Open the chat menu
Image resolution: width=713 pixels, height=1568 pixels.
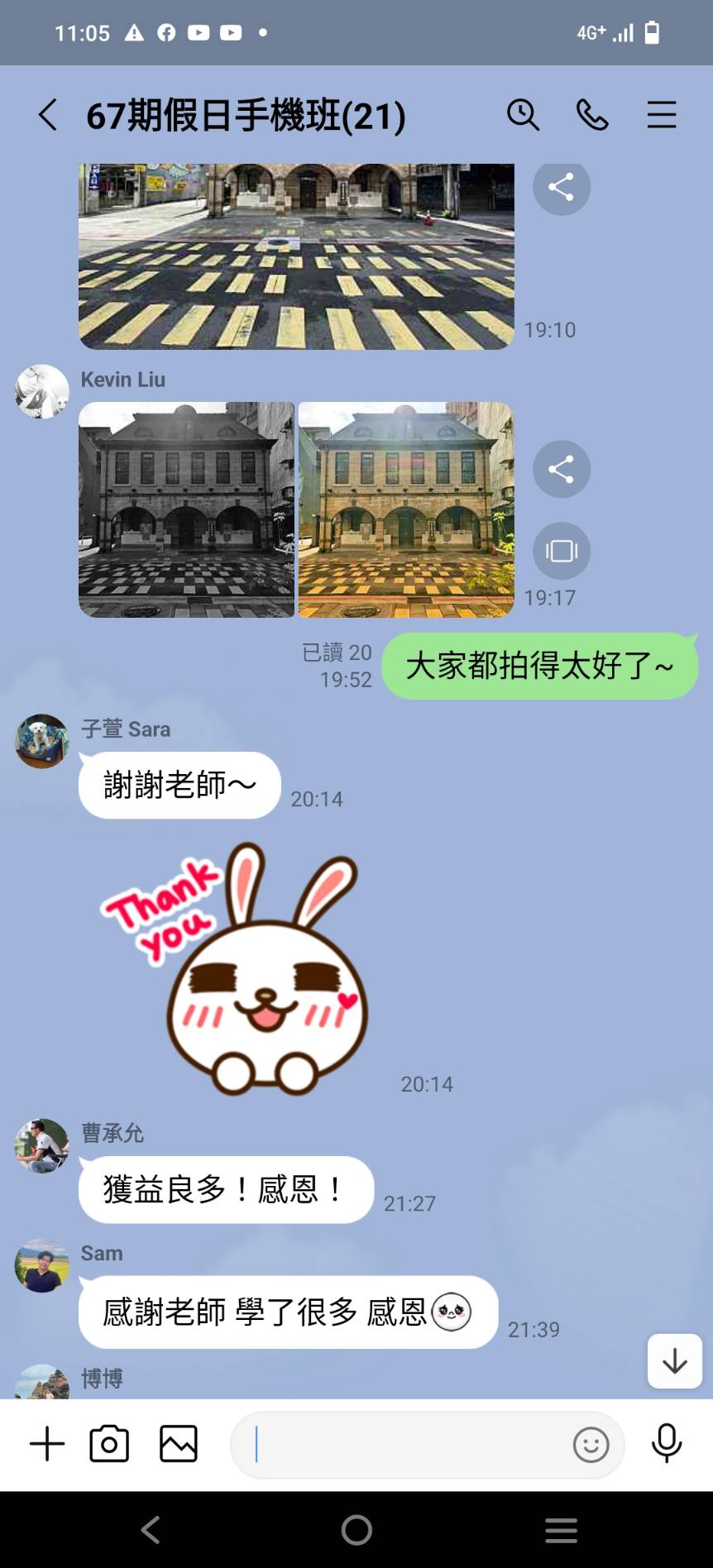pyautogui.click(x=661, y=115)
